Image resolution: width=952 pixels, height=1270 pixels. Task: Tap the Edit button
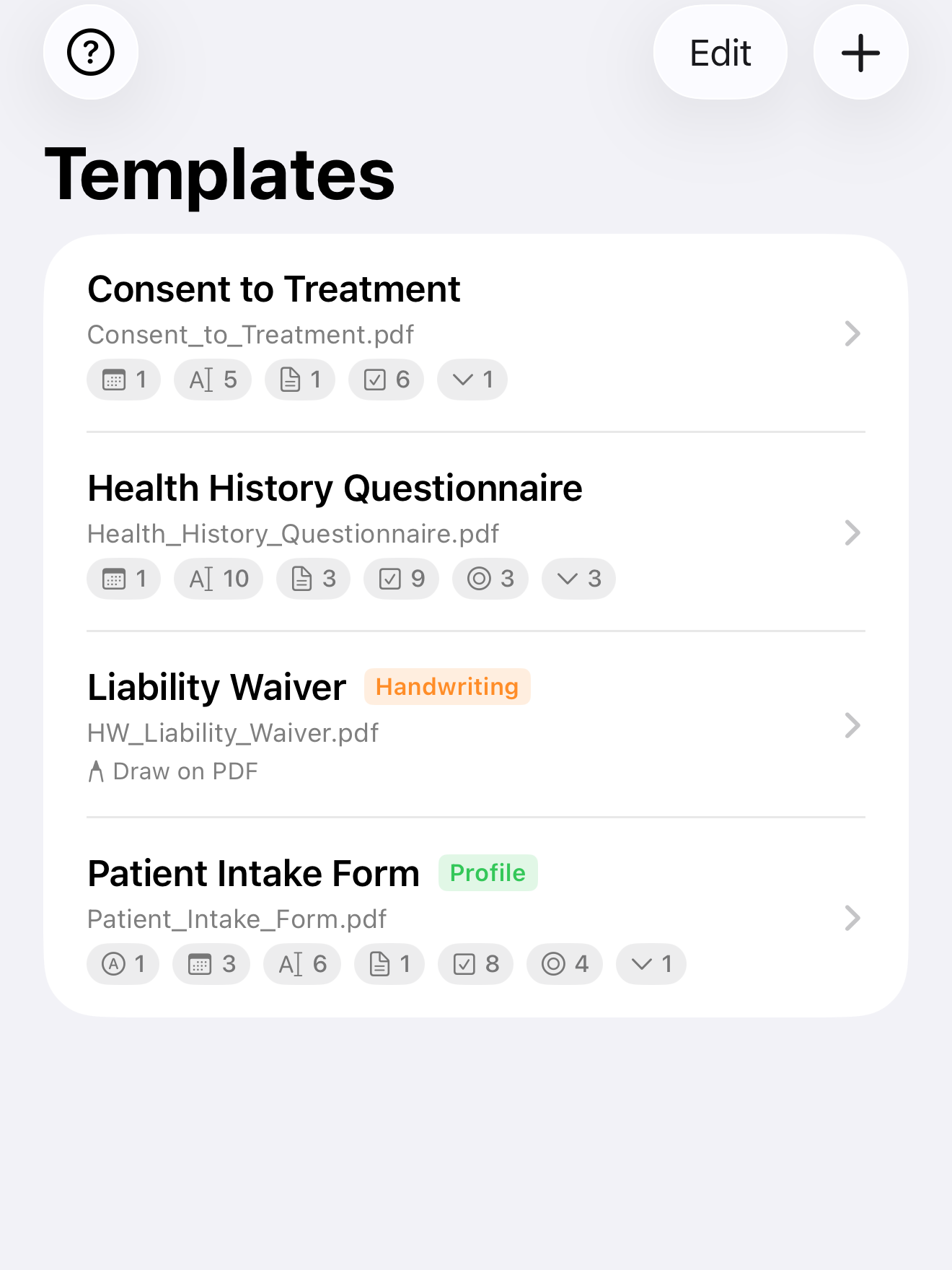(720, 52)
